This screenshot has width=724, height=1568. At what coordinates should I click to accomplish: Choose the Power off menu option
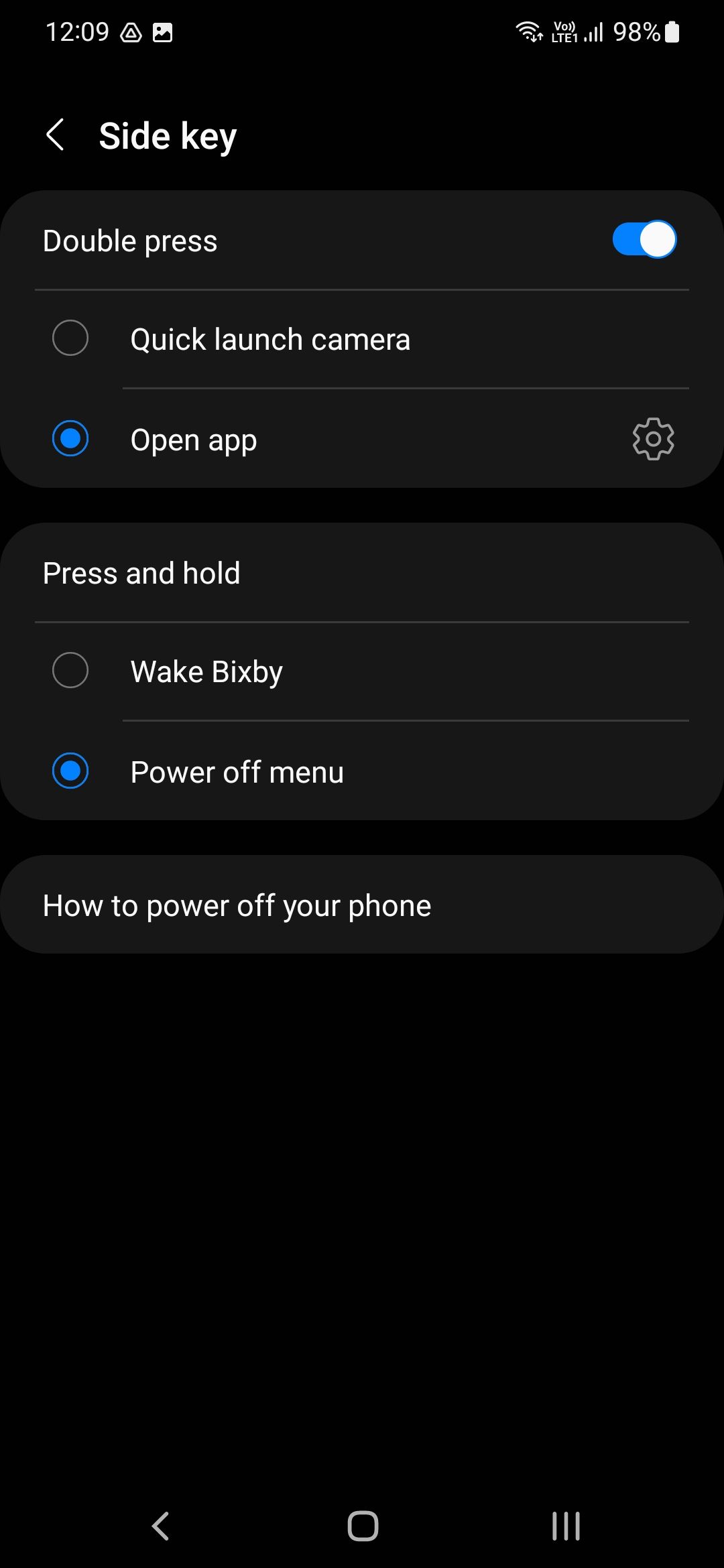pyautogui.click(x=70, y=771)
